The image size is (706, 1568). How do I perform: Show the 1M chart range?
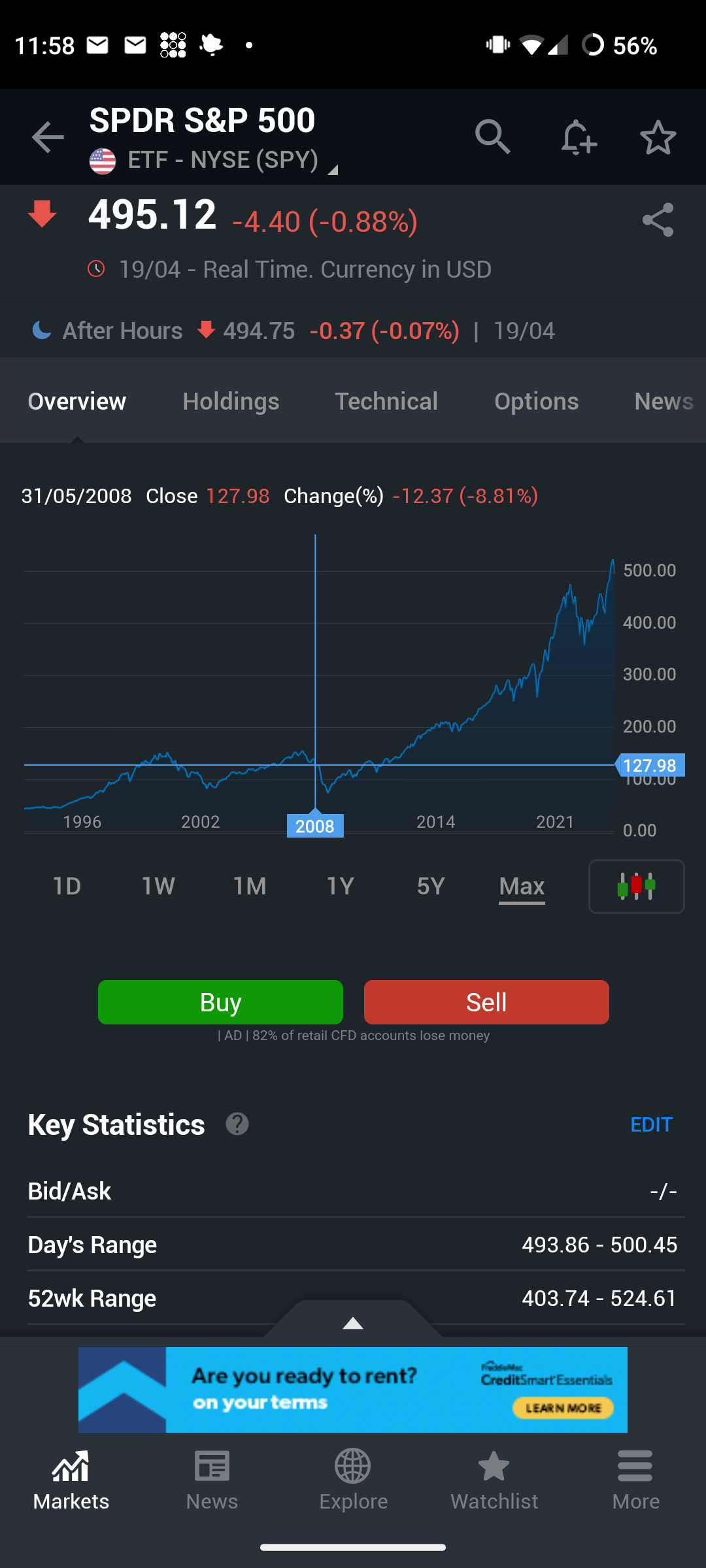pyautogui.click(x=250, y=887)
